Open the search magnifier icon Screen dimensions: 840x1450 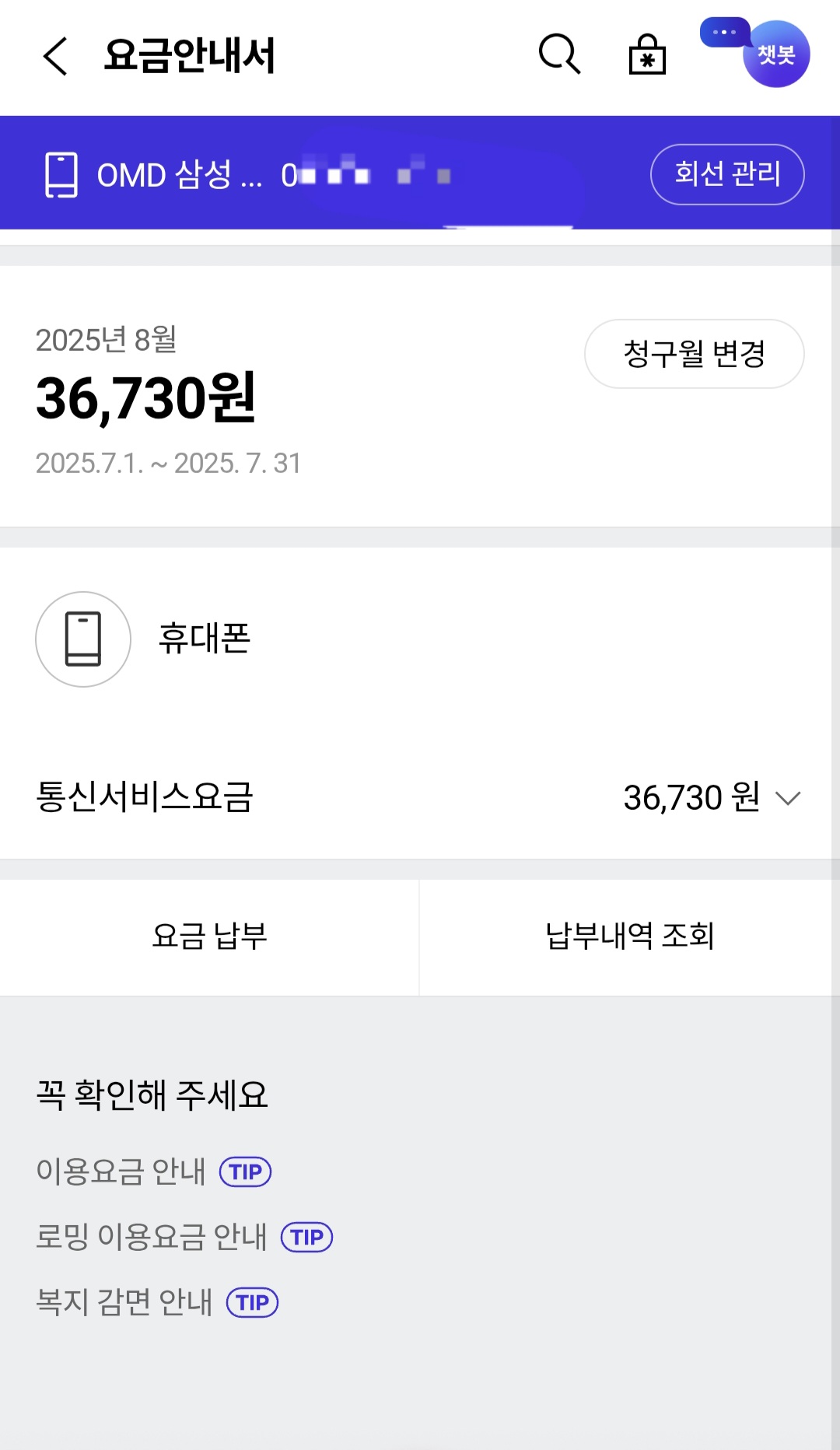559,54
